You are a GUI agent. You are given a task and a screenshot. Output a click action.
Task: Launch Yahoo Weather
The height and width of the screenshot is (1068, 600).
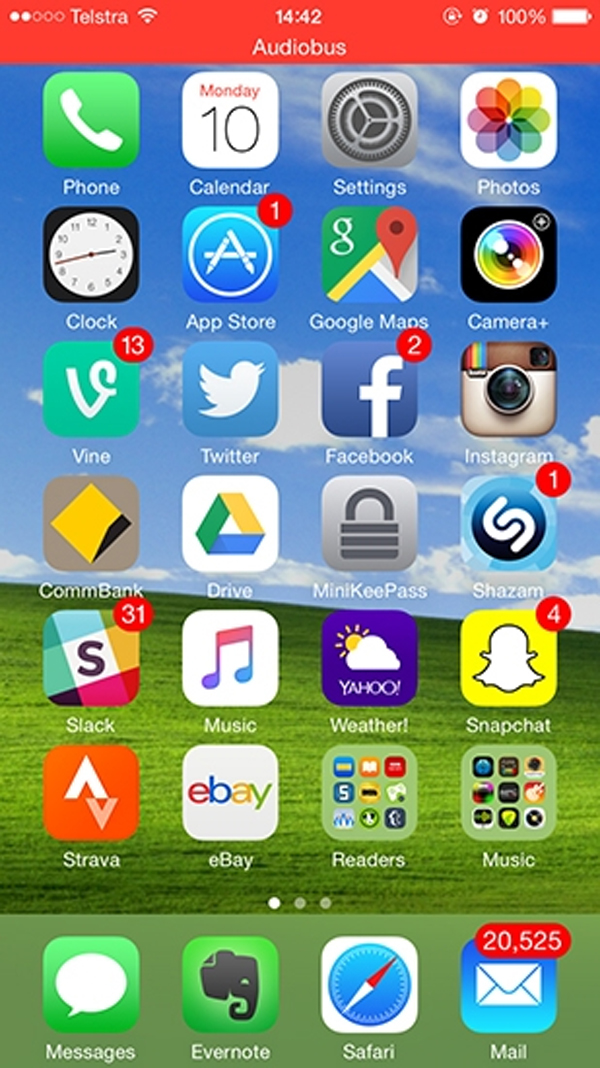[369, 658]
